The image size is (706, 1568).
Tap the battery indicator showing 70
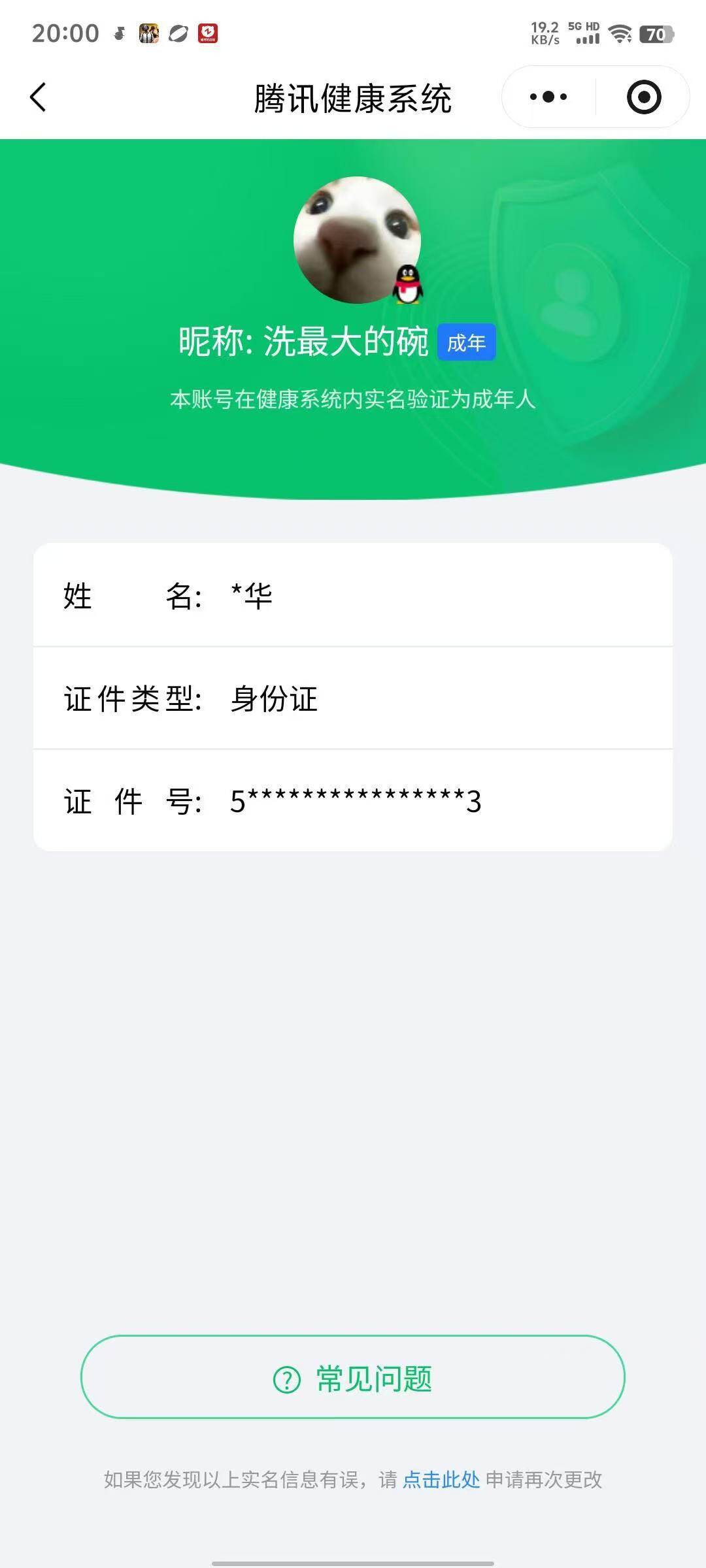pos(656,34)
